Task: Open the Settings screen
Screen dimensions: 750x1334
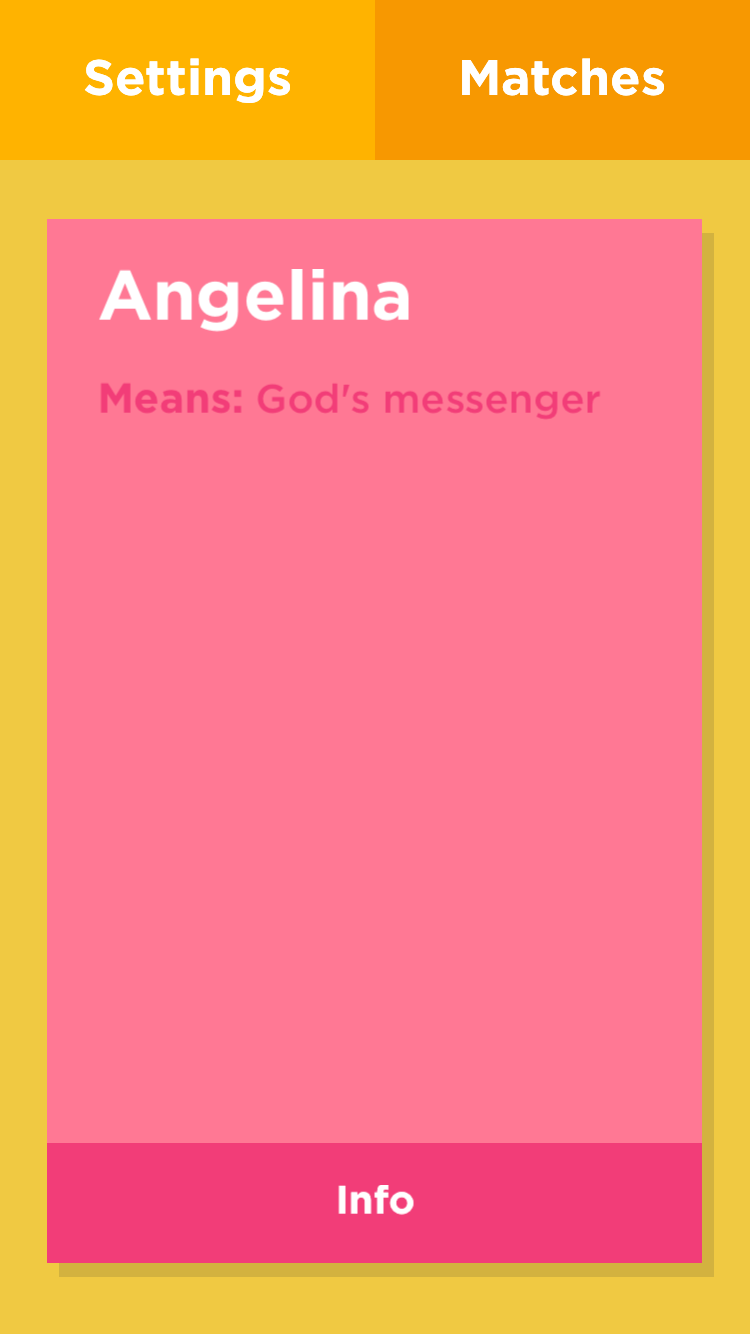Action: click(x=187, y=79)
